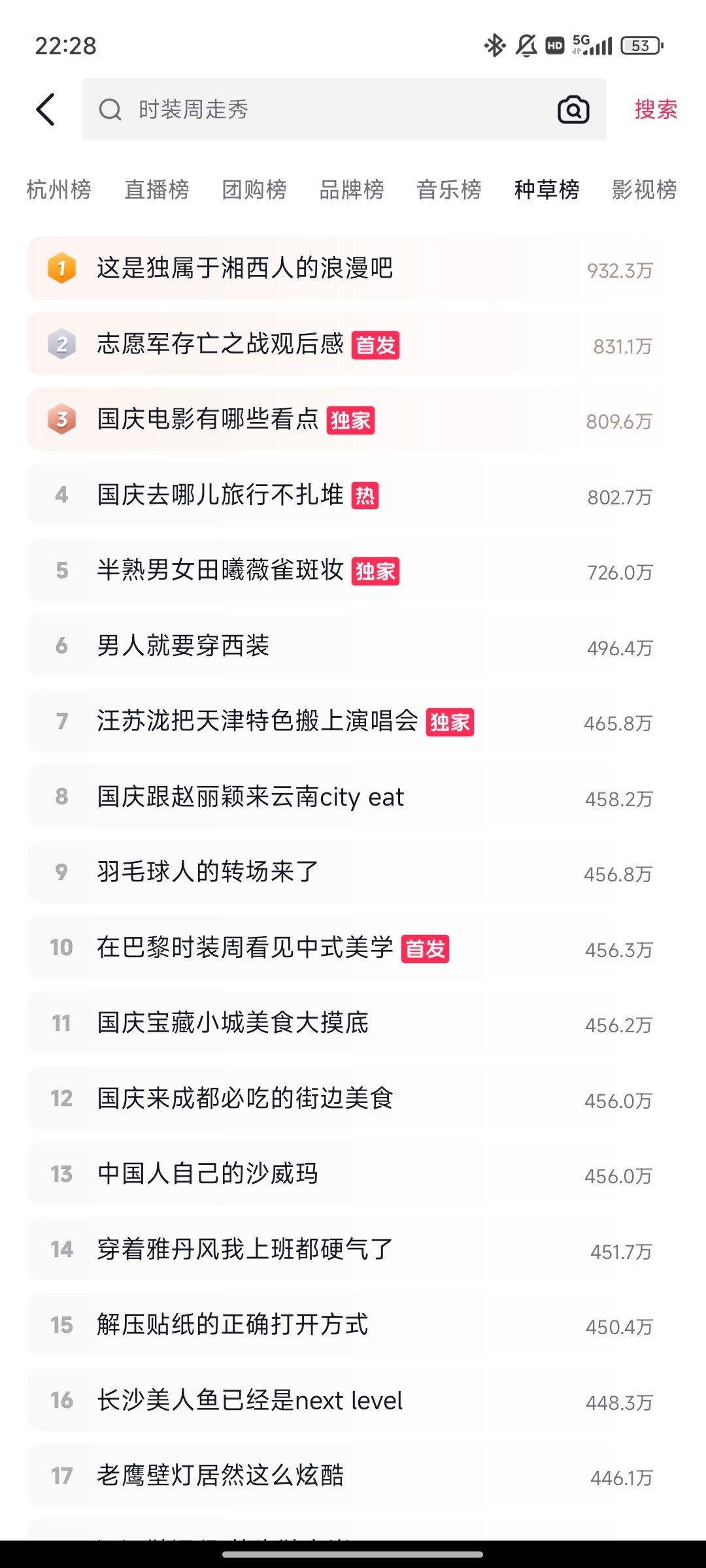
Task: Open 国庆去哪儿旅行不扎堆 topic
Action: click(220, 495)
